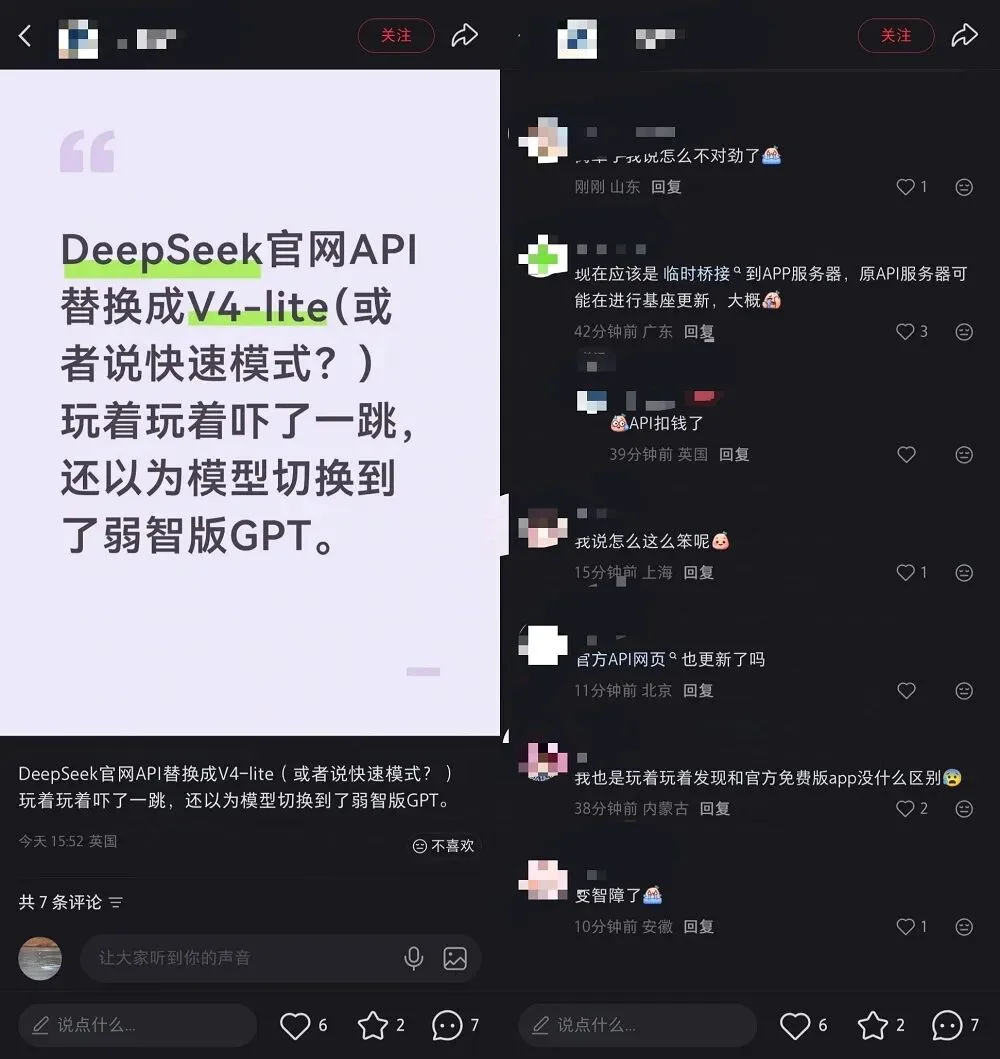Tap 关注 on the right comment panel
1000x1059 pixels.
click(x=896, y=35)
